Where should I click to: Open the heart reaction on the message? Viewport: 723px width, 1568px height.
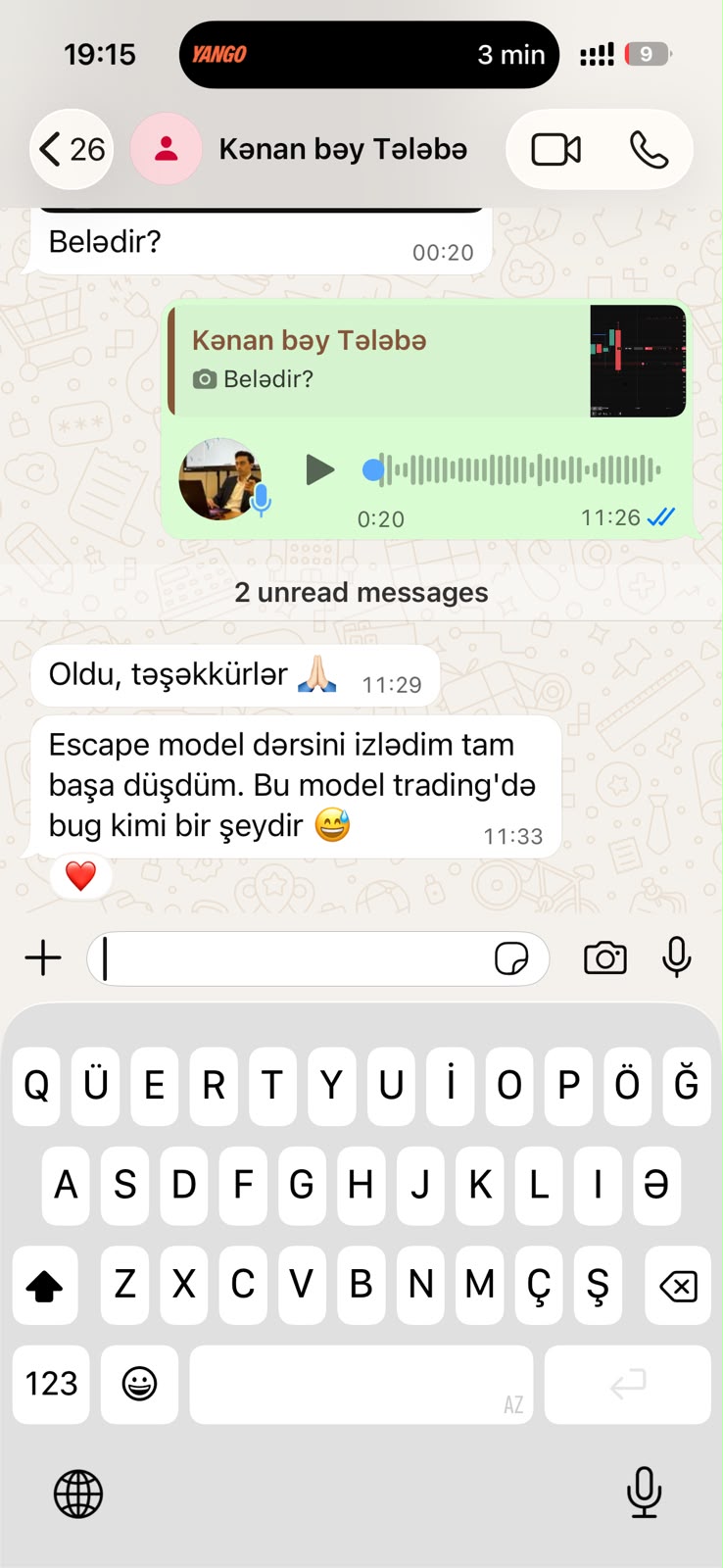[x=80, y=875]
